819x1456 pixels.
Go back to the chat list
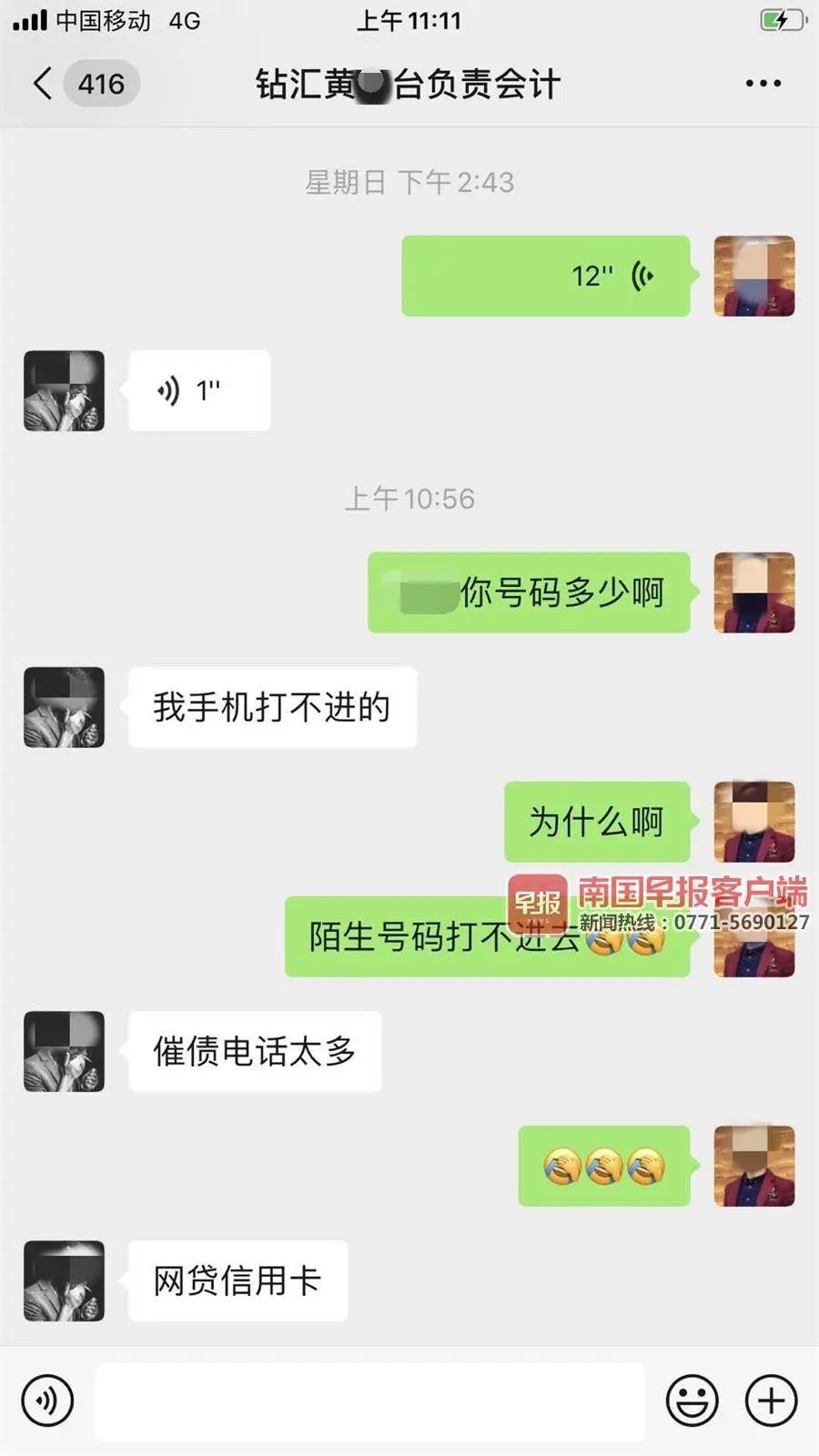coord(43,84)
